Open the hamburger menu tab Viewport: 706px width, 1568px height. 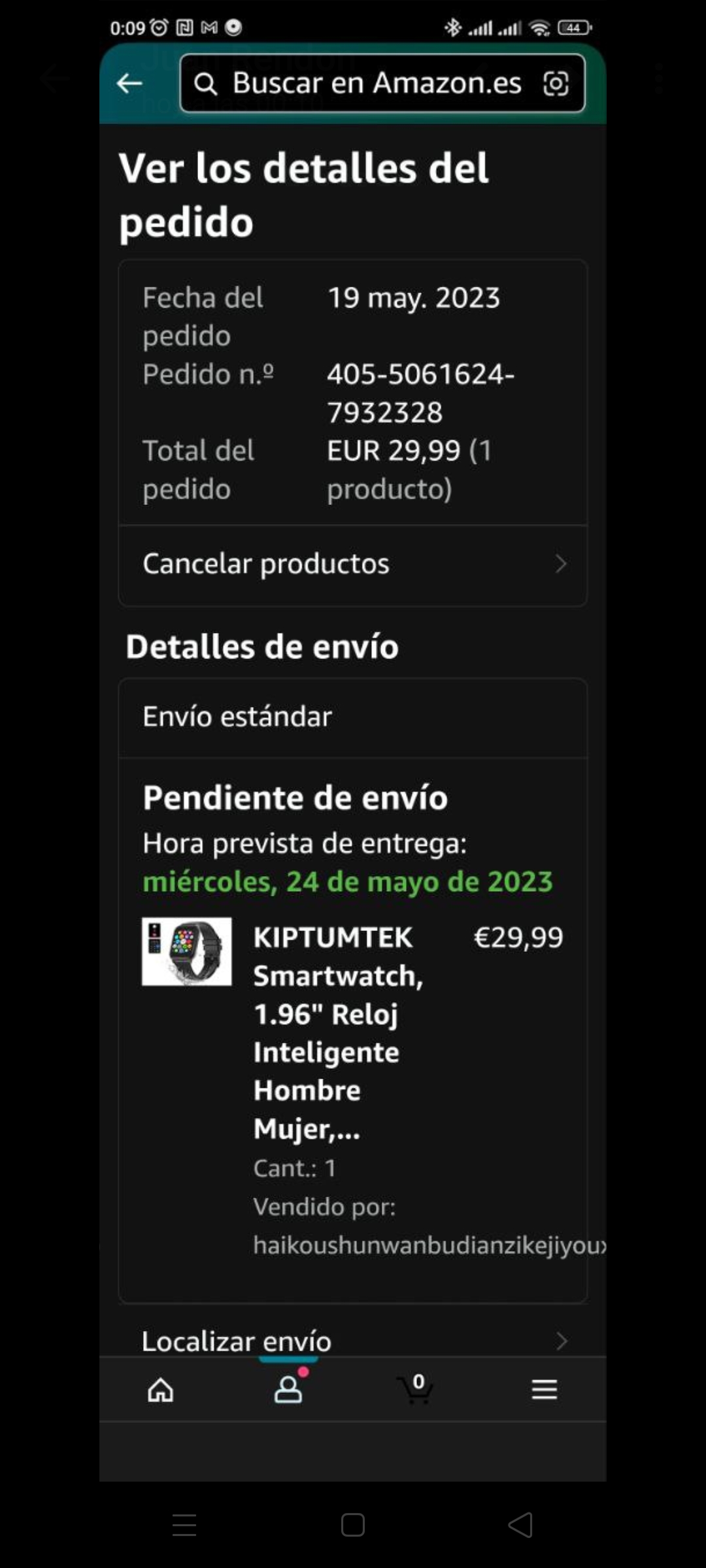coord(544,1390)
